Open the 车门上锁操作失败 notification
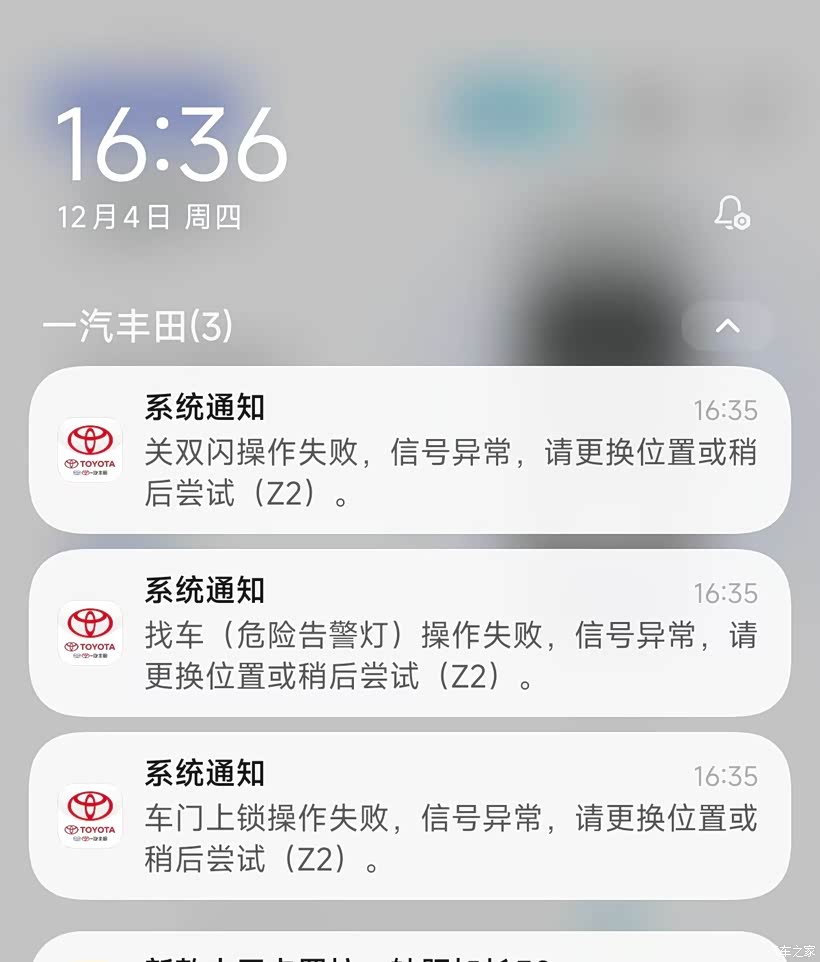Viewport: 820px width, 962px height. pos(410,815)
